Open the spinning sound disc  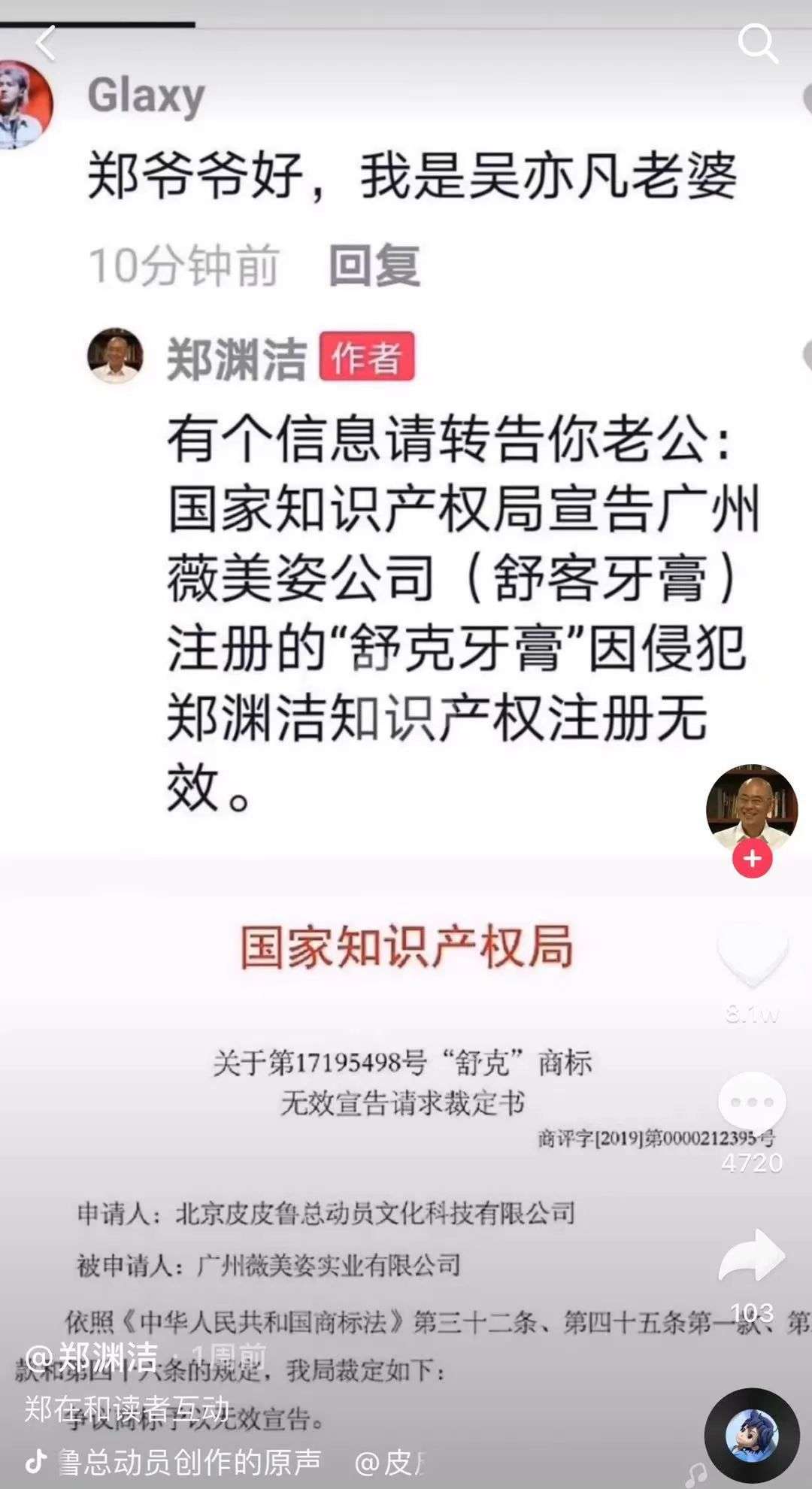pyautogui.click(x=751, y=1436)
